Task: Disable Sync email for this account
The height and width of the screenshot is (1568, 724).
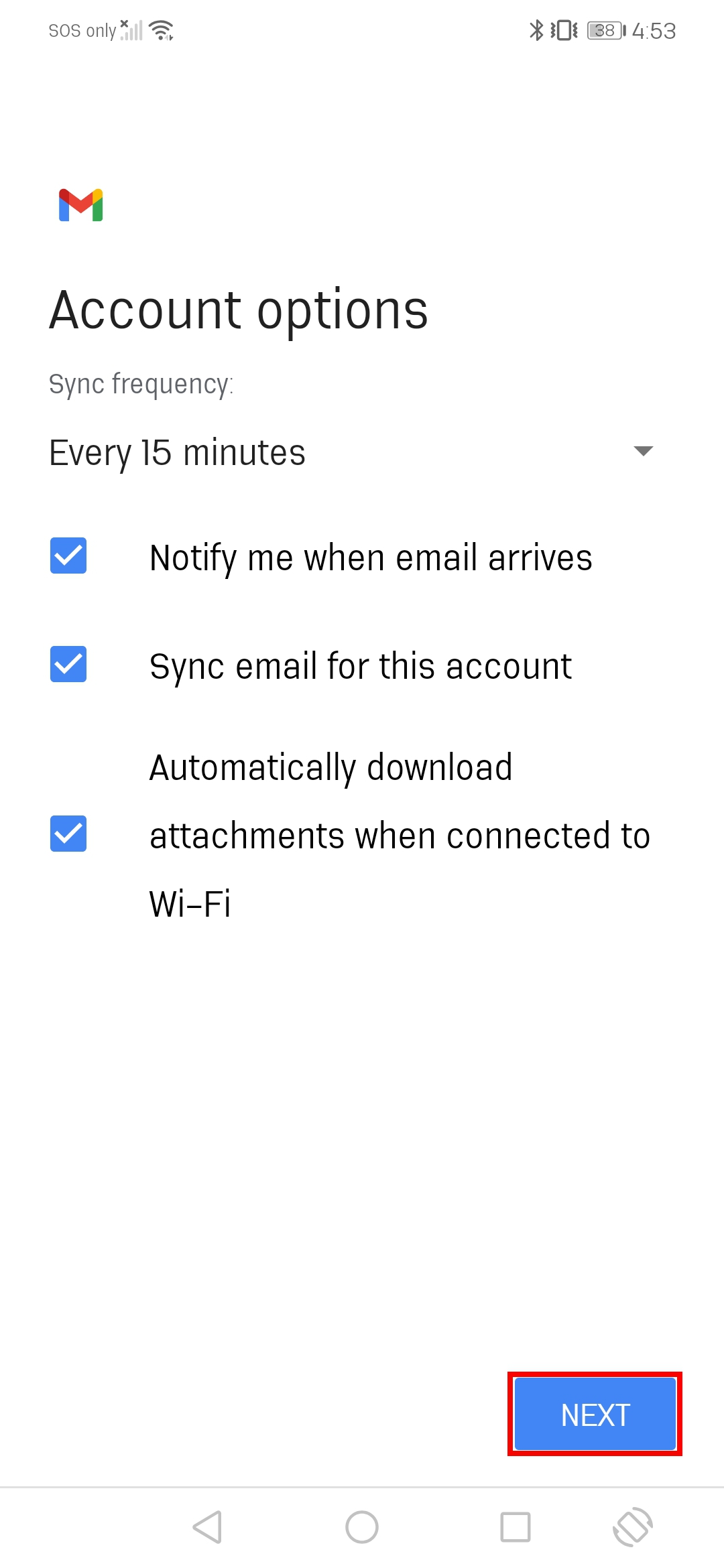Action: (x=68, y=665)
